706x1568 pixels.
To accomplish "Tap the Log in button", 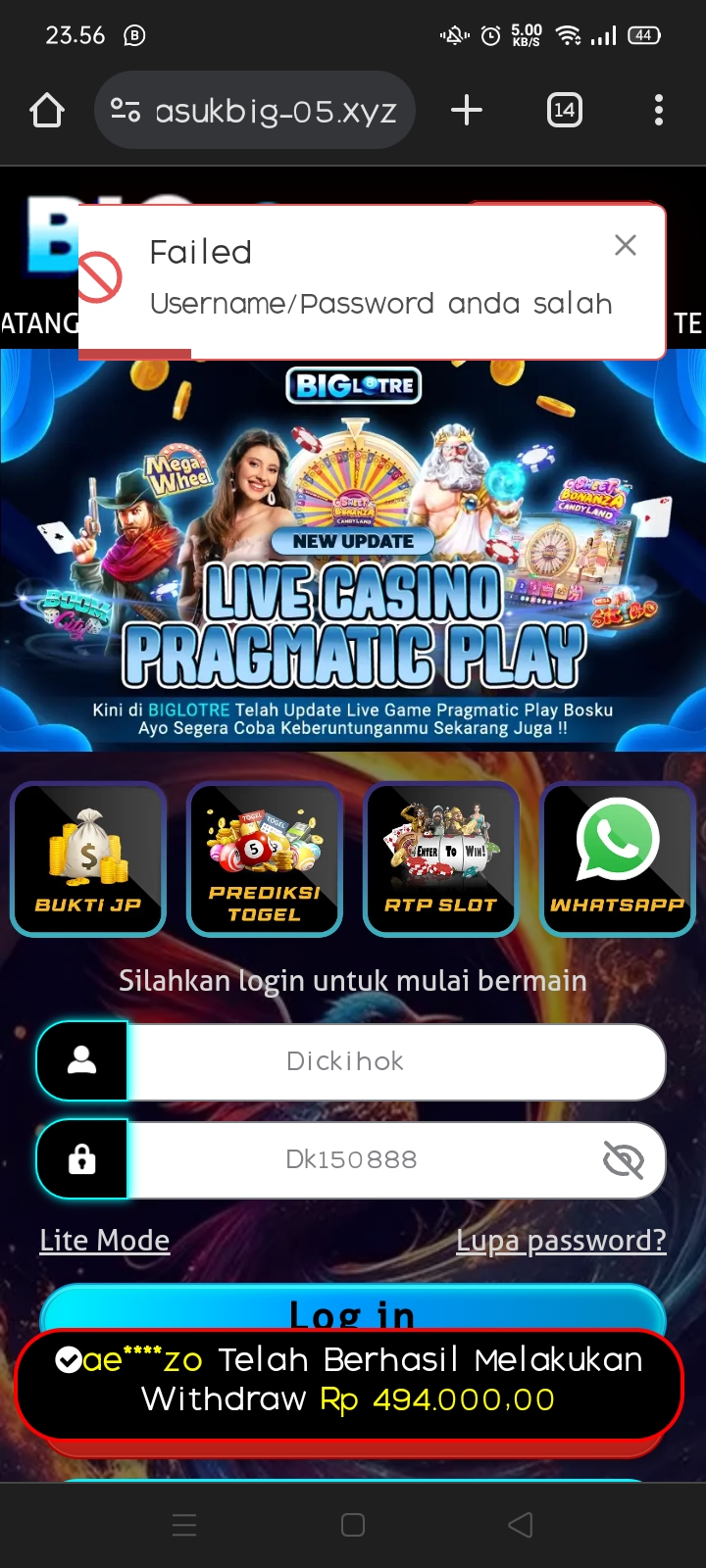I will pyautogui.click(x=353, y=1308).
